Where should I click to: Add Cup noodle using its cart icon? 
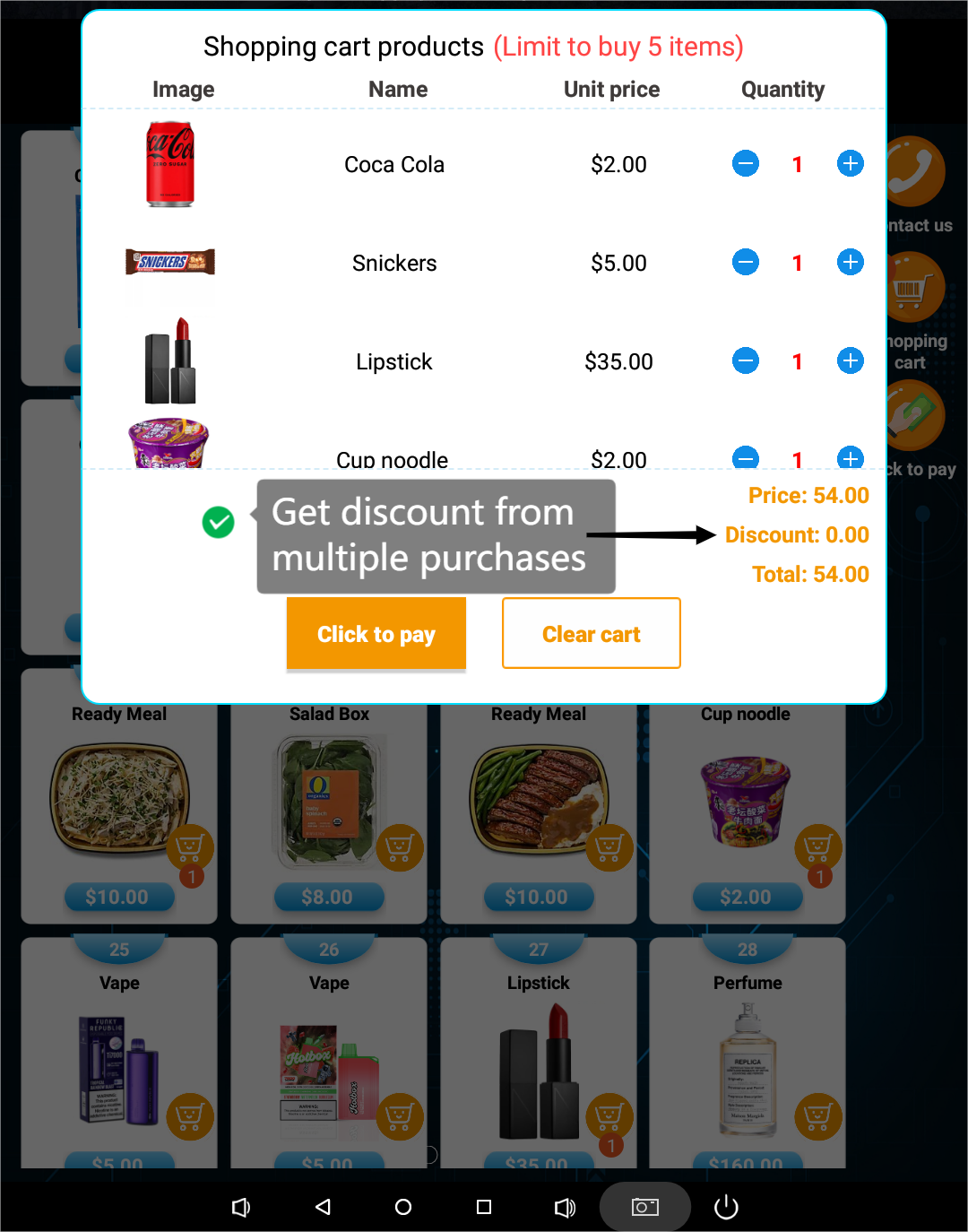[x=818, y=847]
